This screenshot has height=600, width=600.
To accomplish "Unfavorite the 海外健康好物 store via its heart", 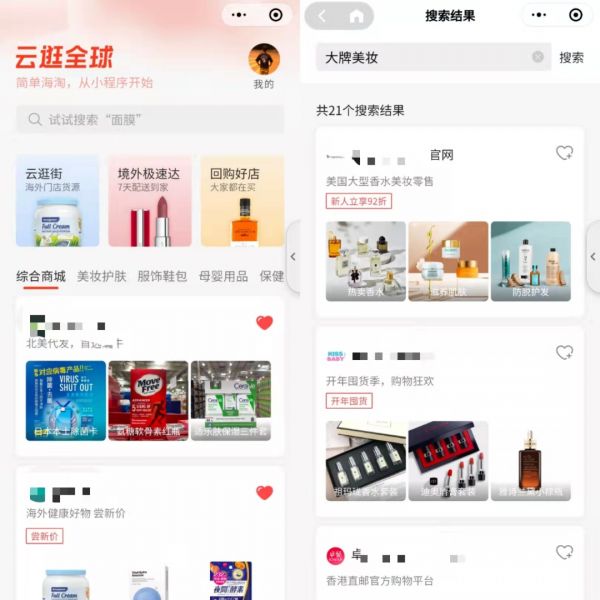I will [264, 493].
